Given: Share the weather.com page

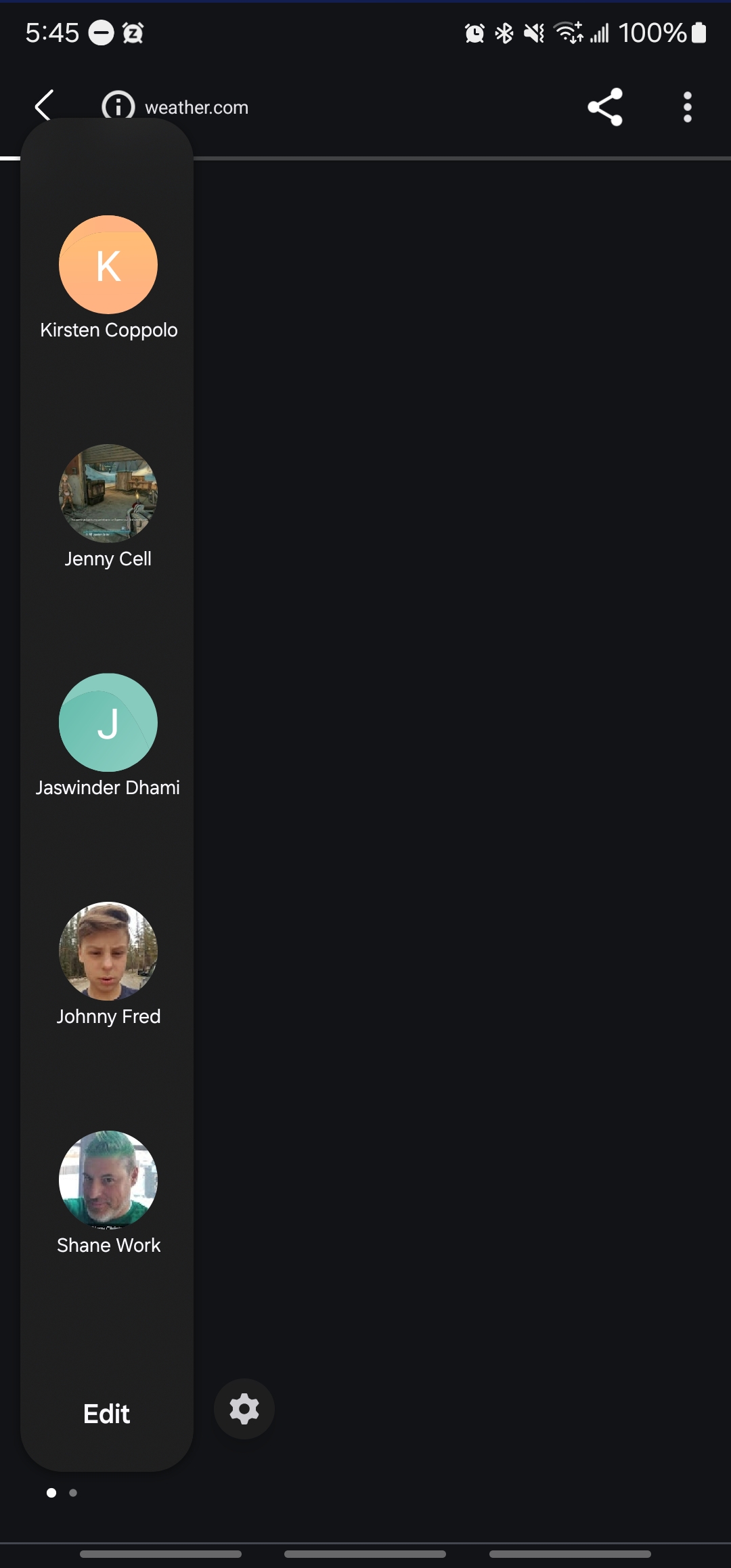Looking at the screenshot, I should coord(604,107).
